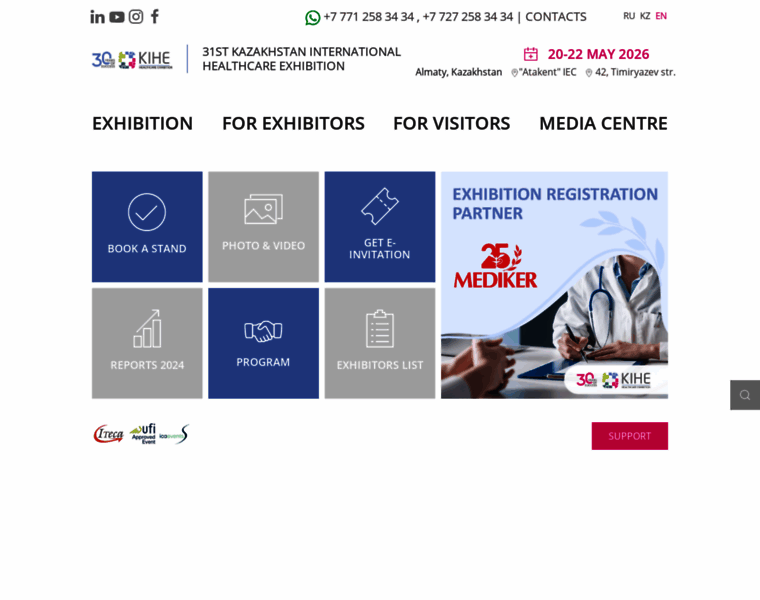Open the Exhibitors List tile

point(379,343)
